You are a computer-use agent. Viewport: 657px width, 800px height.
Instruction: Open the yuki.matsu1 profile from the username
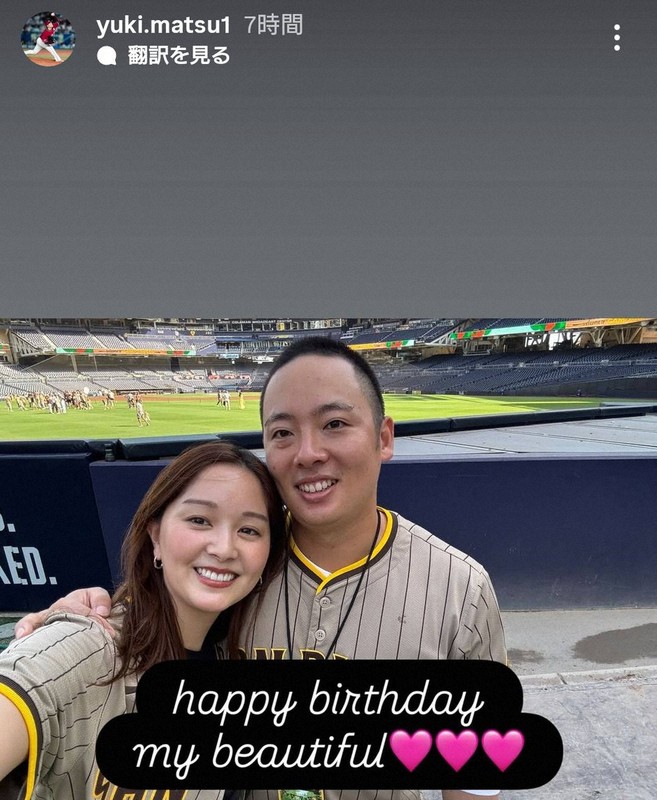[x=163, y=25]
